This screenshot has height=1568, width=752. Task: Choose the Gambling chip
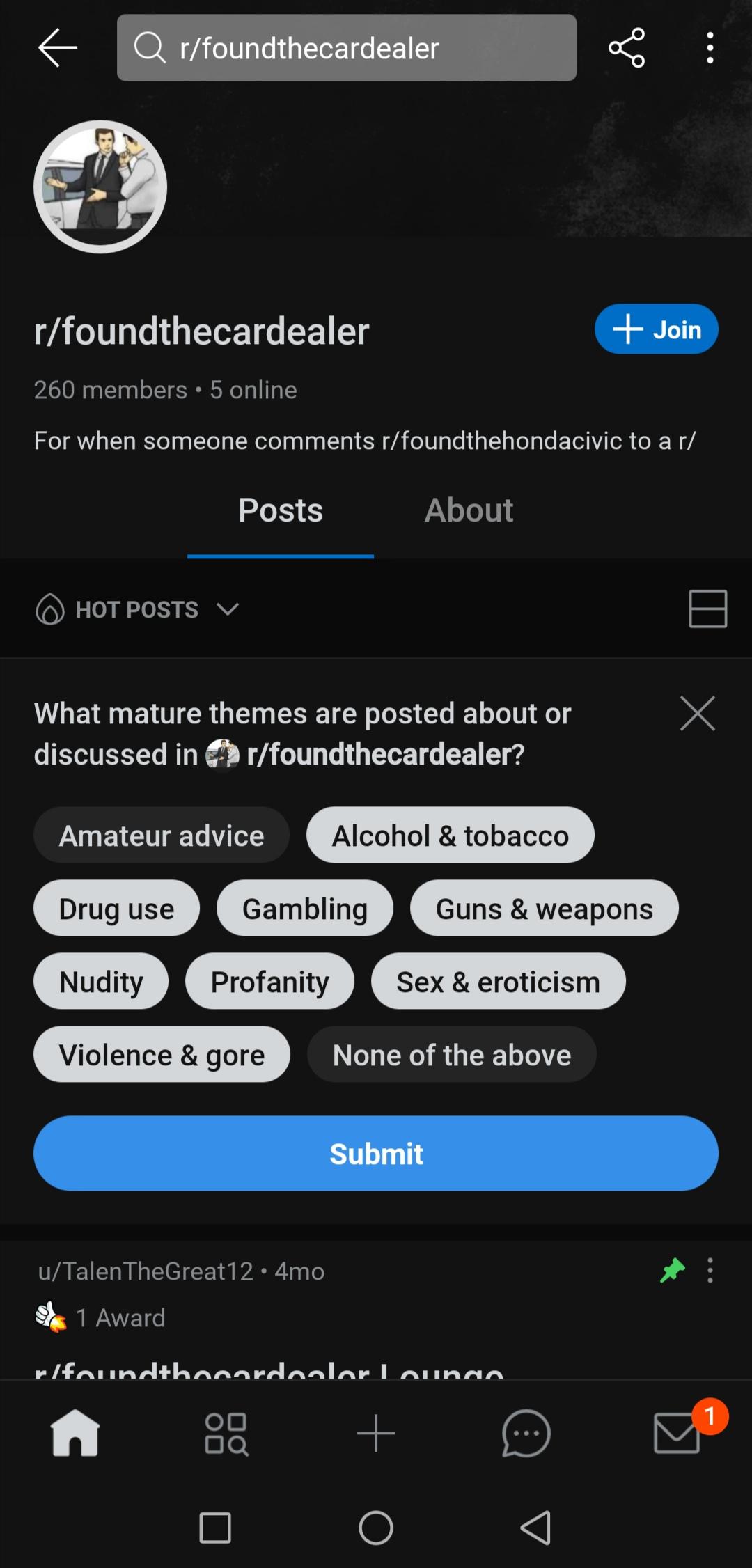(305, 909)
